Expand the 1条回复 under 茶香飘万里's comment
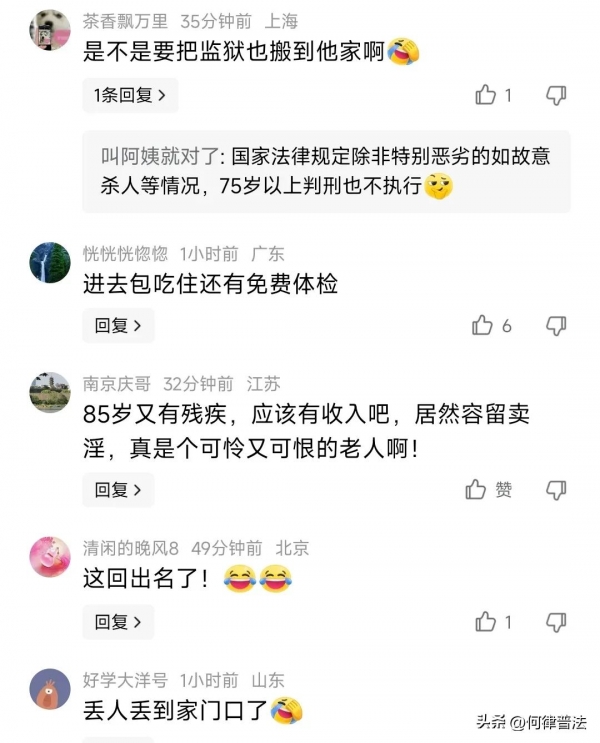This screenshot has width=600, height=743. [x=130, y=95]
